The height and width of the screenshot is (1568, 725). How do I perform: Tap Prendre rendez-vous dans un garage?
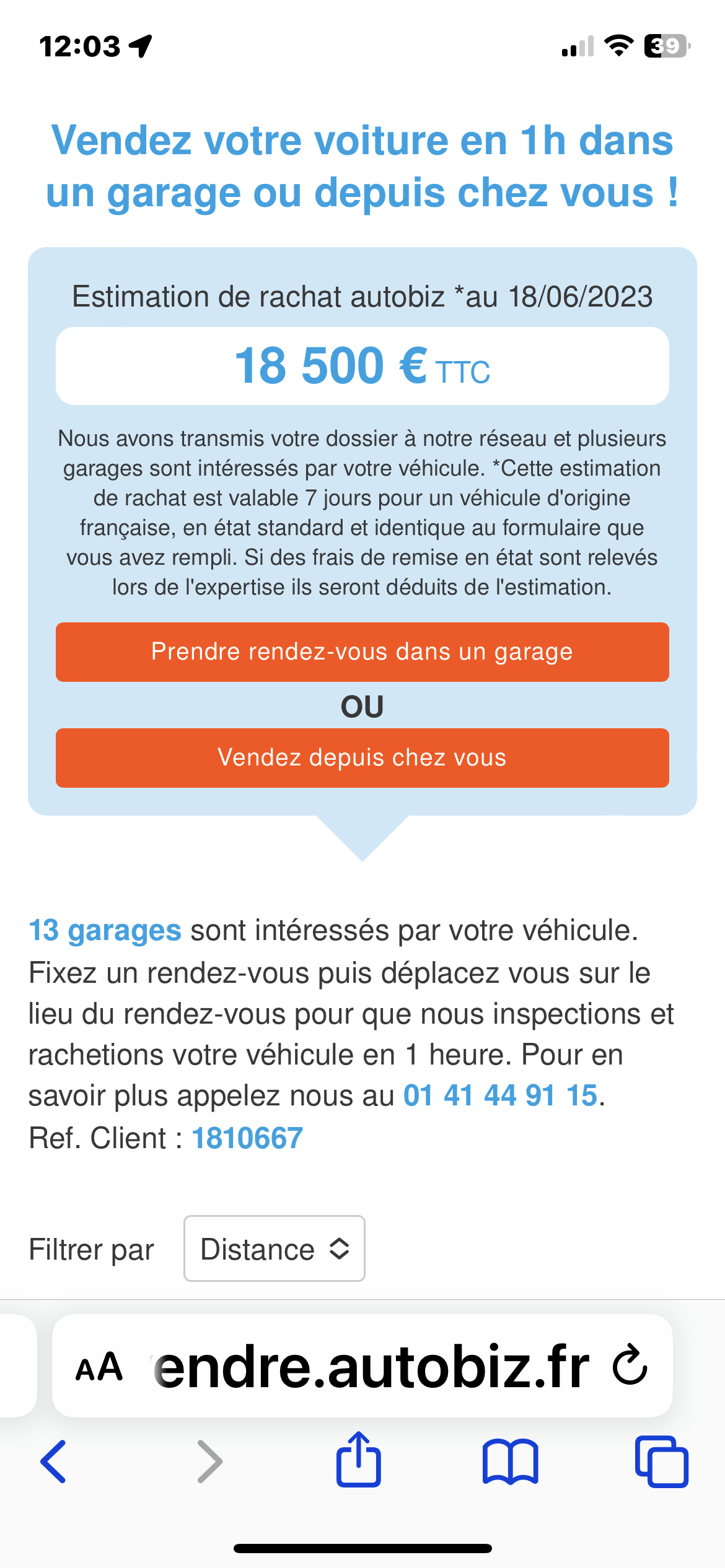[362, 652]
